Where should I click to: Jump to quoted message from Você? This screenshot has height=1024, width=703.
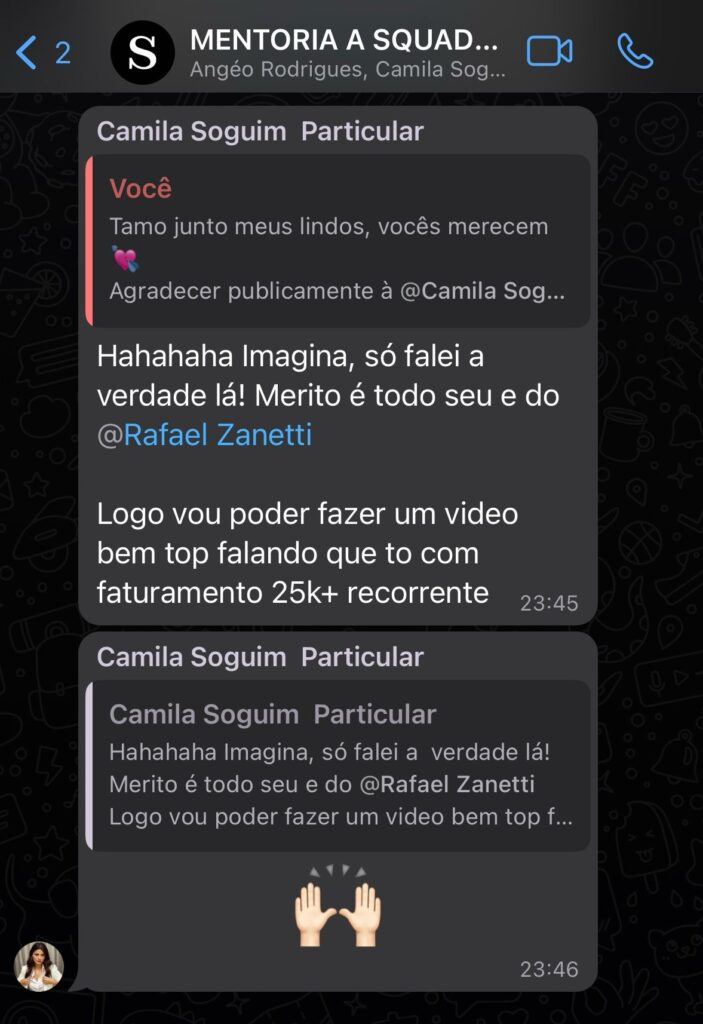[338, 240]
